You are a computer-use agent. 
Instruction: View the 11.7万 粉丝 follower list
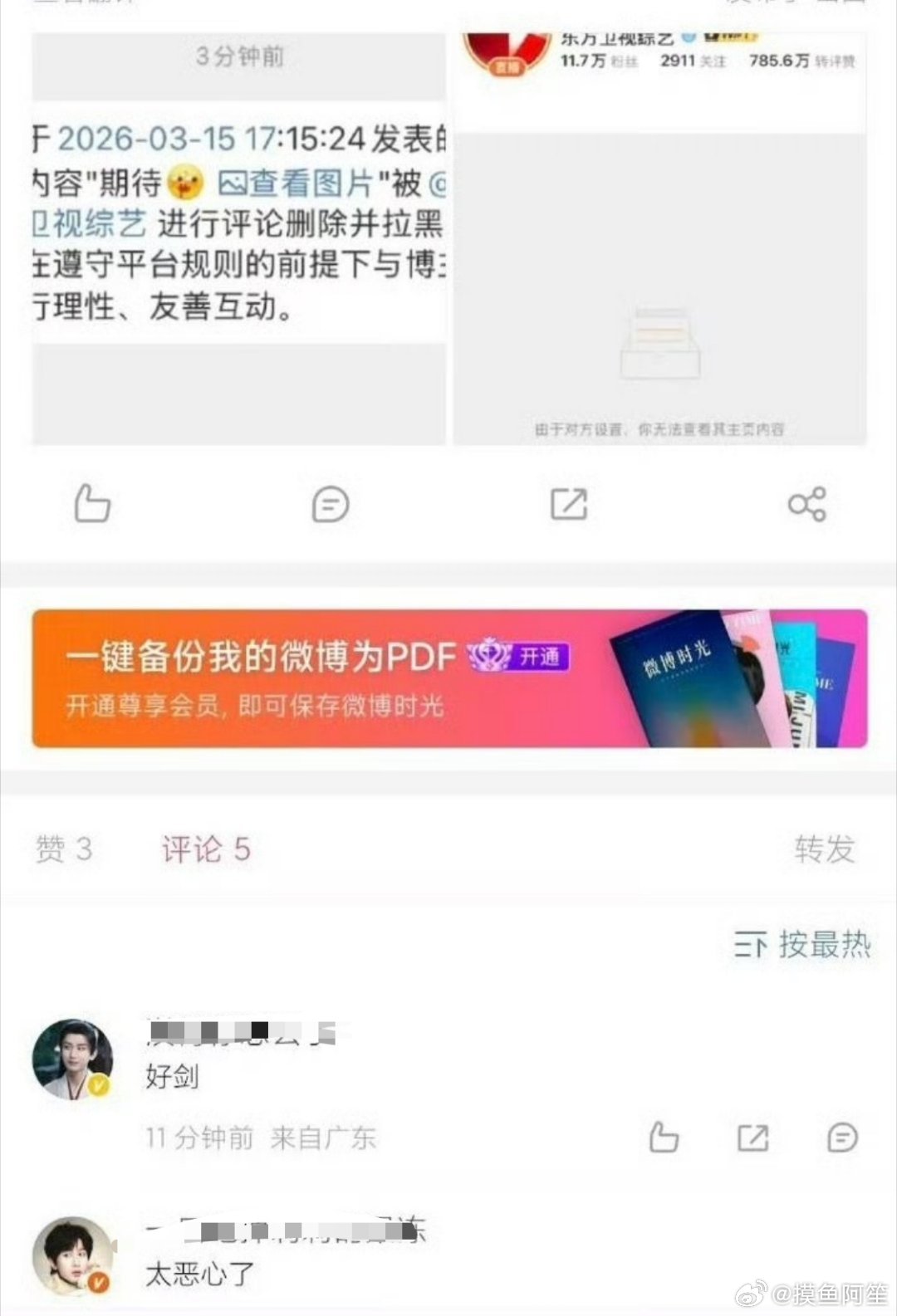(x=595, y=61)
